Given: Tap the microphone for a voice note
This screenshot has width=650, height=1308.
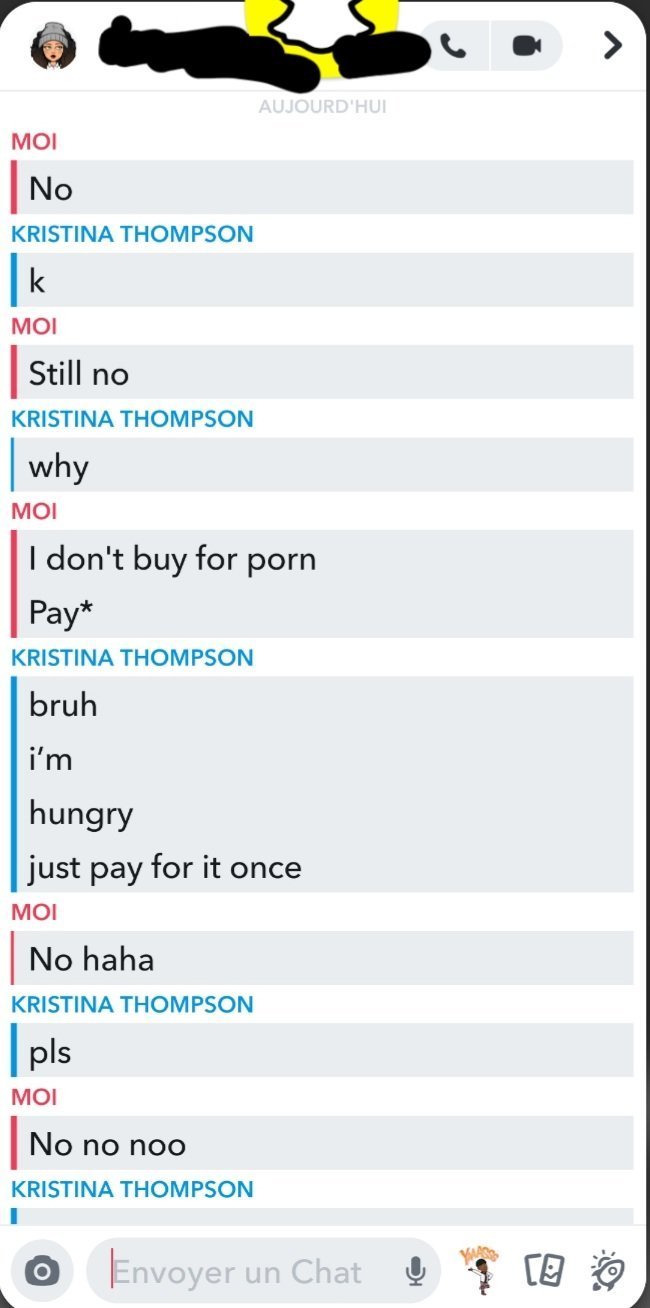Looking at the screenshot, I should click(415, 1271).
